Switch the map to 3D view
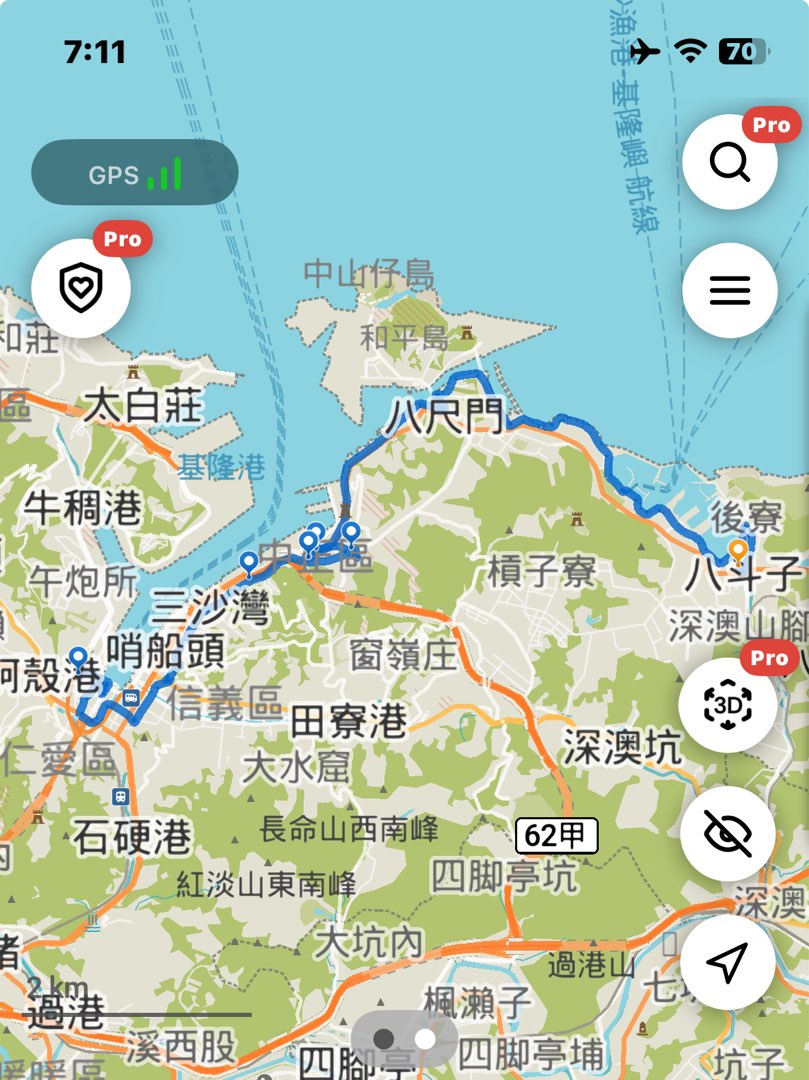 point(727,706)
